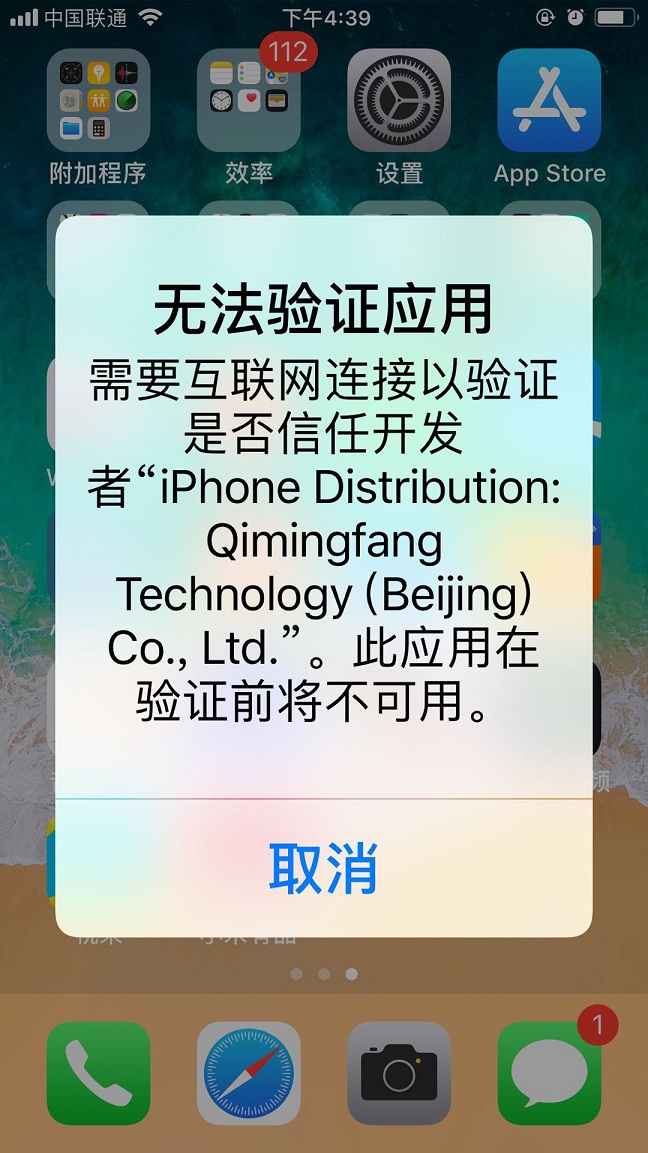Image resolution: width=648 pixels, height=1153 pixels.
Task: Open the Phone app in dock
Action: [98, 1073]
